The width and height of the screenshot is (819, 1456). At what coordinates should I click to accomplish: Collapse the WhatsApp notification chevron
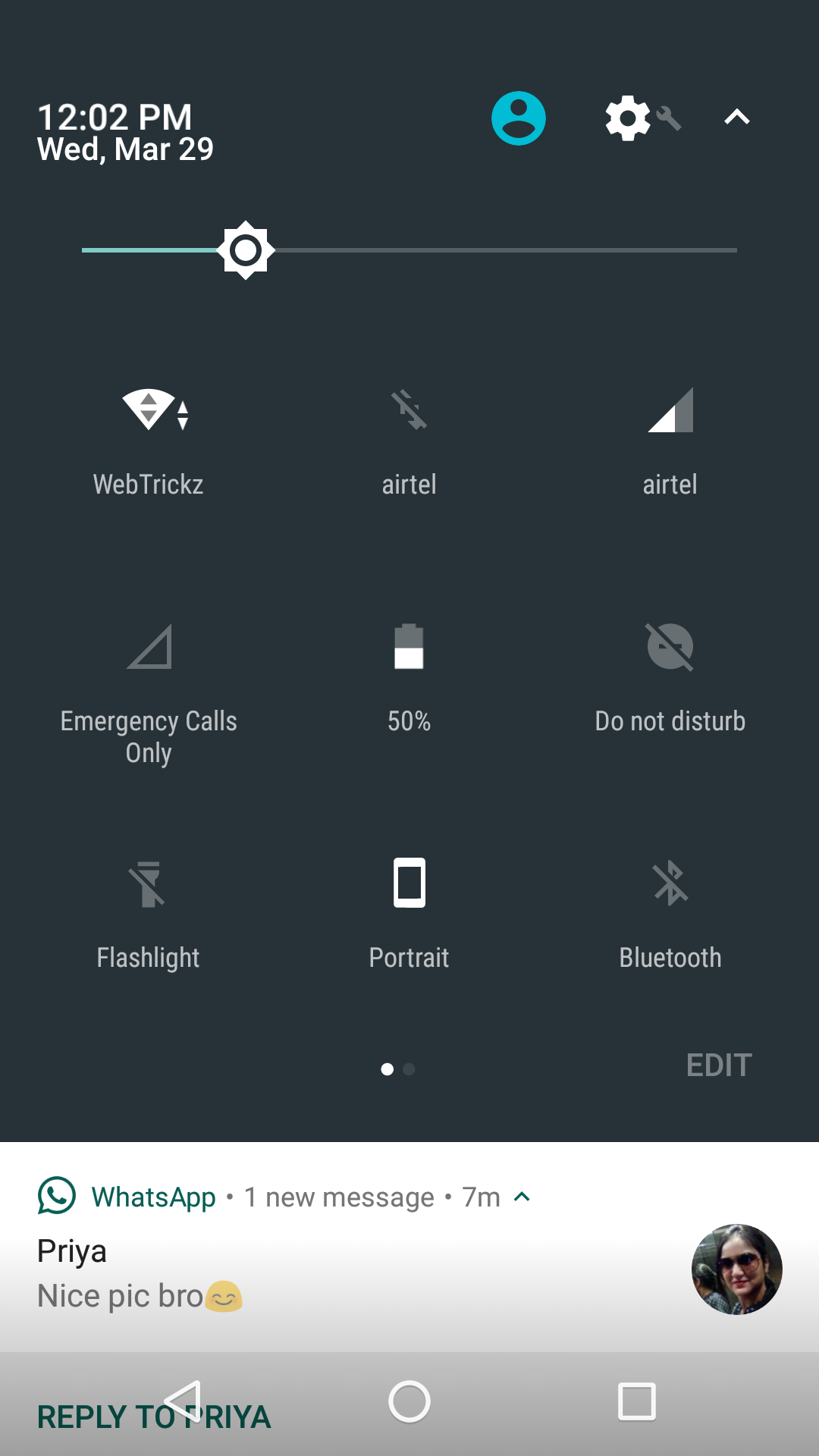(x=522, y=1197)
